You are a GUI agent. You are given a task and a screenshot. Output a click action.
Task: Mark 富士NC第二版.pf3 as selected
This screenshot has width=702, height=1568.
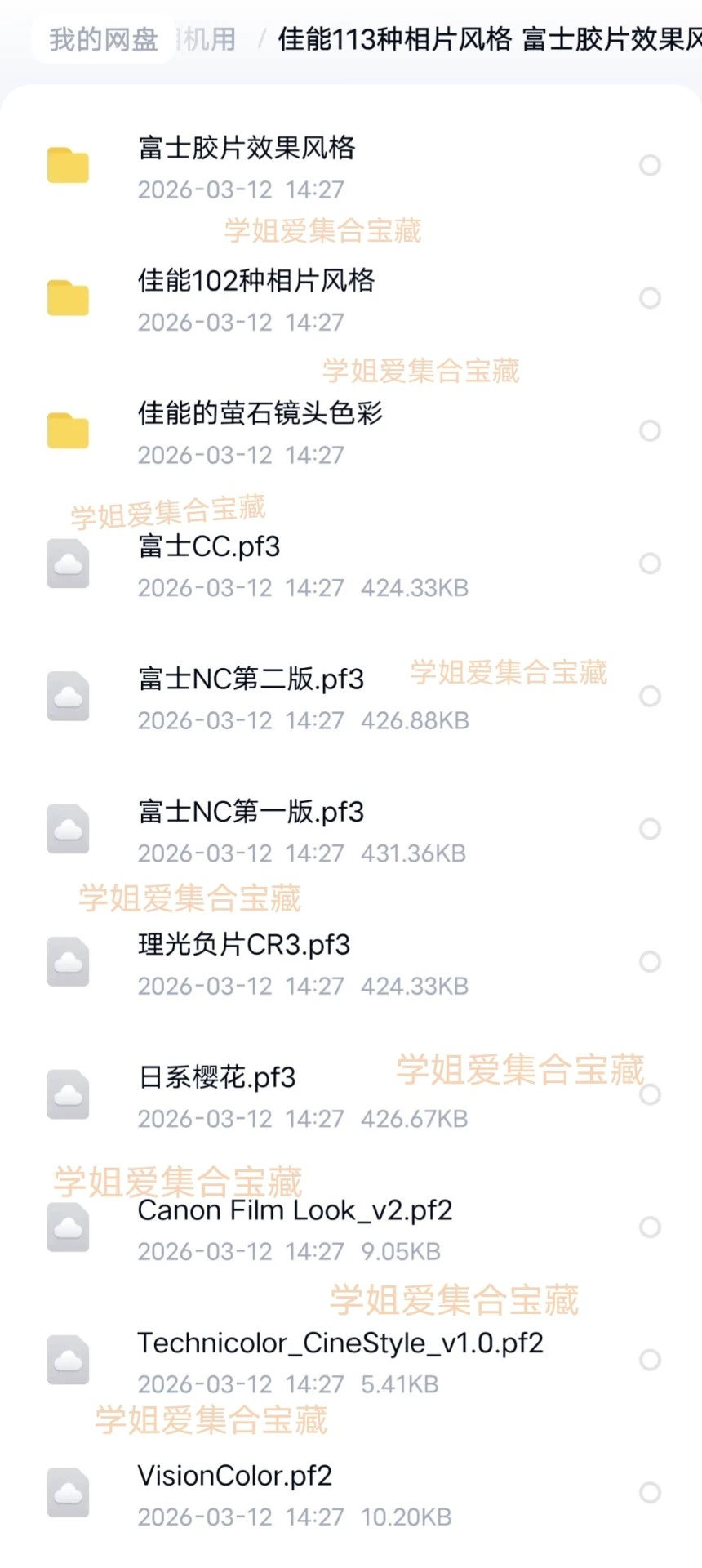(x=650, y=697)
